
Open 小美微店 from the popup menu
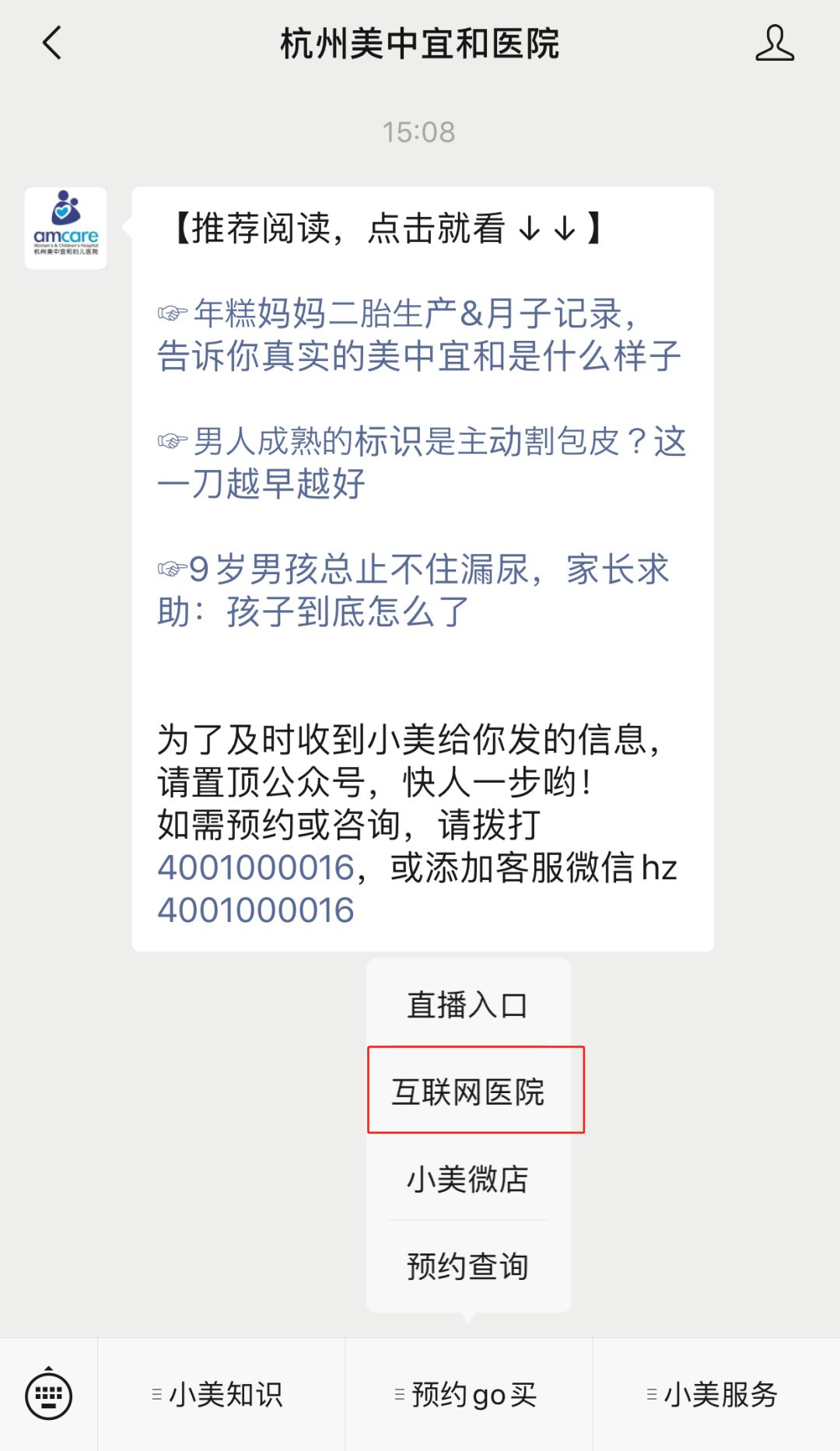coord(468,1179)
